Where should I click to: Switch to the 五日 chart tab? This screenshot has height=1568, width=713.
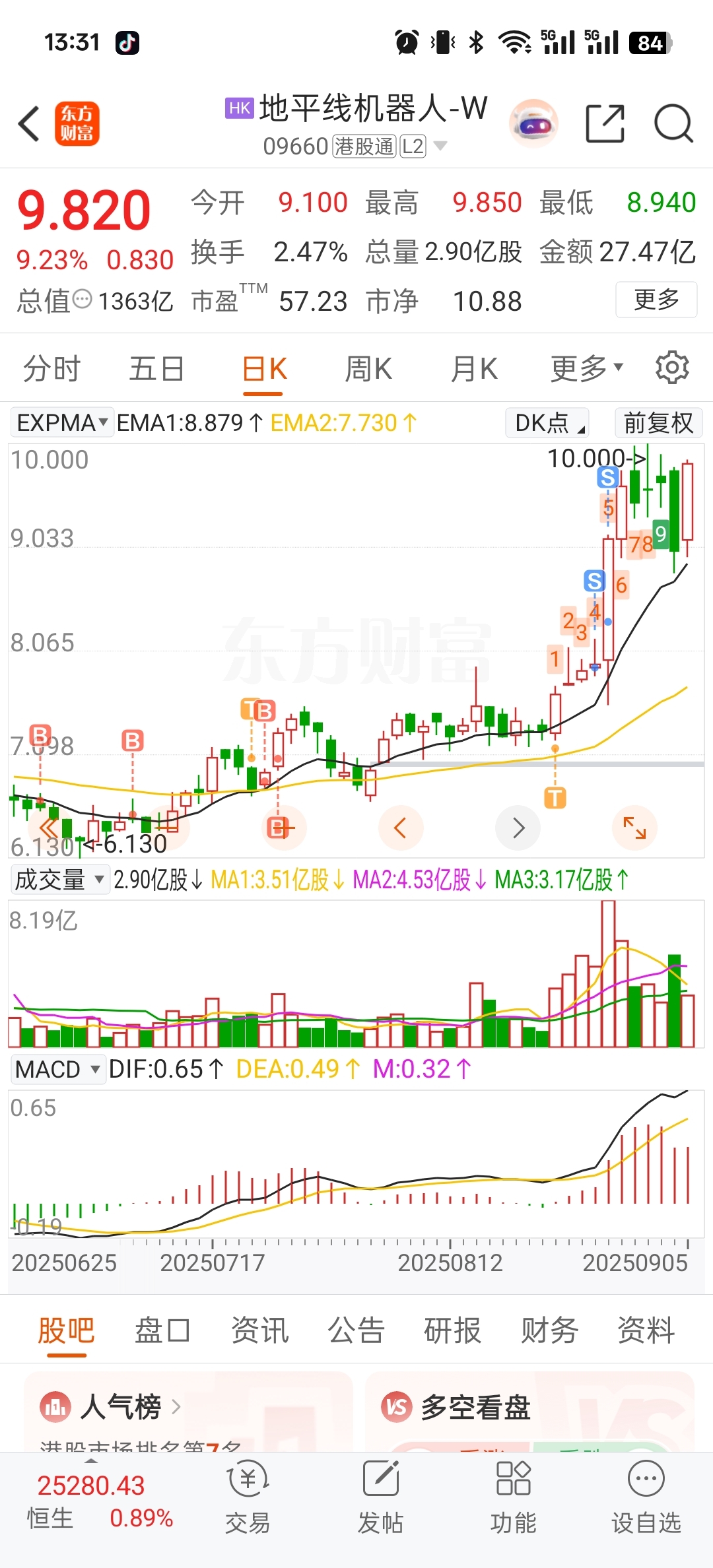pyautogui.click(x=156, y=368)
